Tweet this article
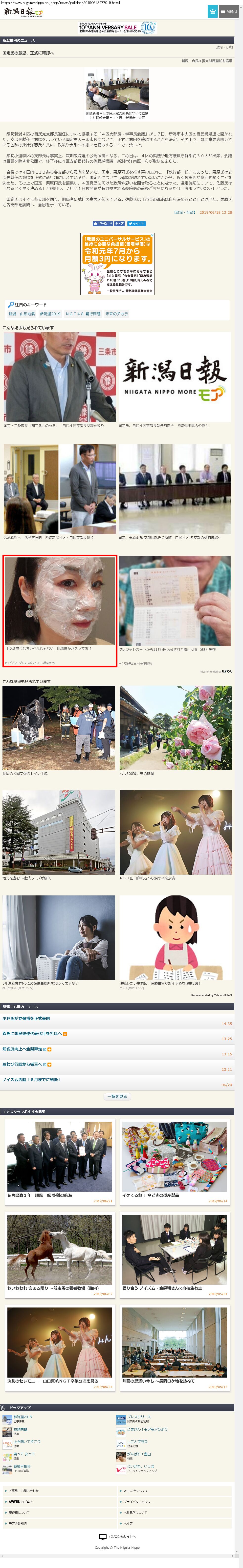The image size is (243, 1568). 137,223
